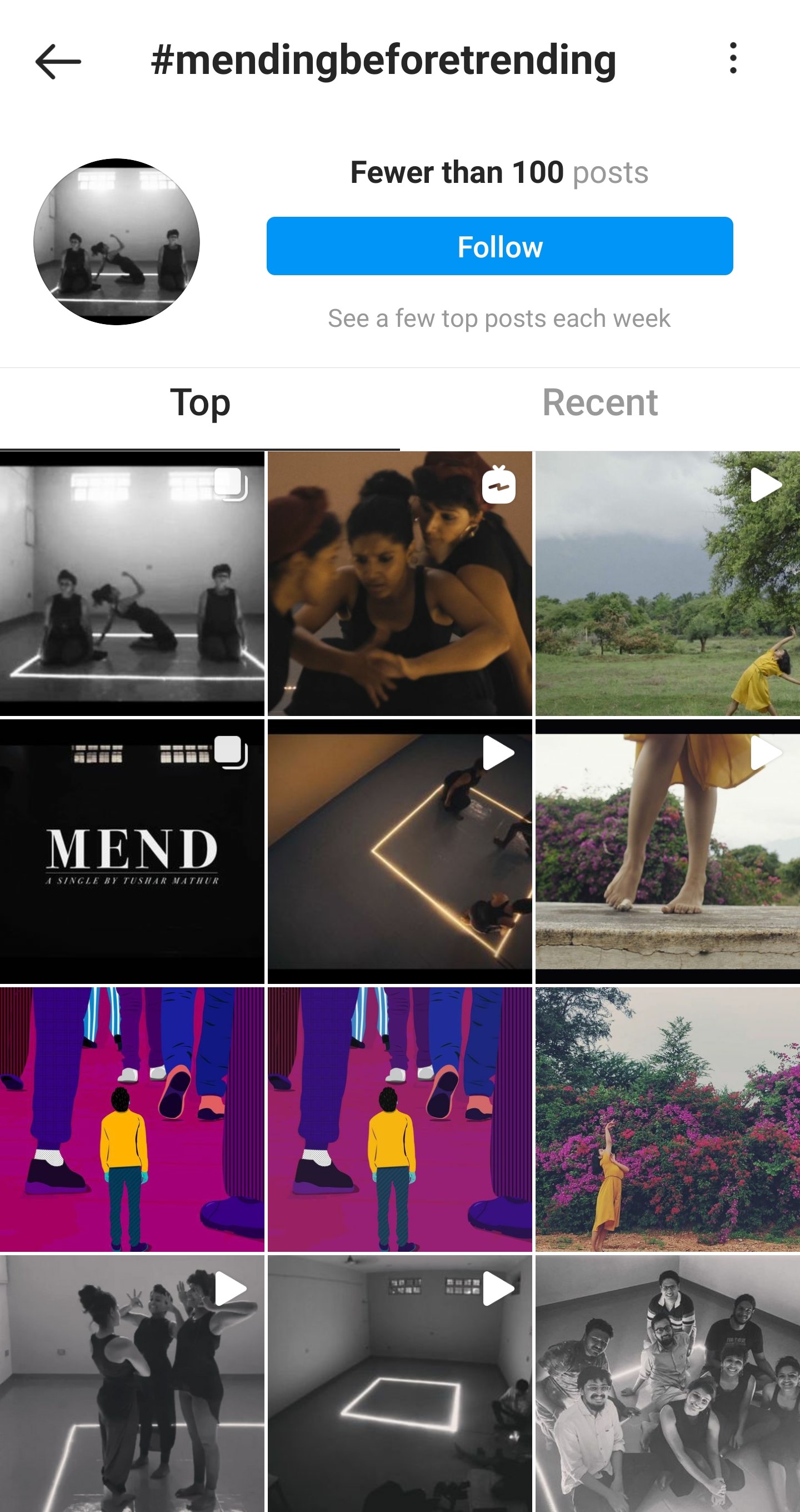800x1512 pixels.
Task: Play the overhead glowing square dance video
Action: coord(399,851)
